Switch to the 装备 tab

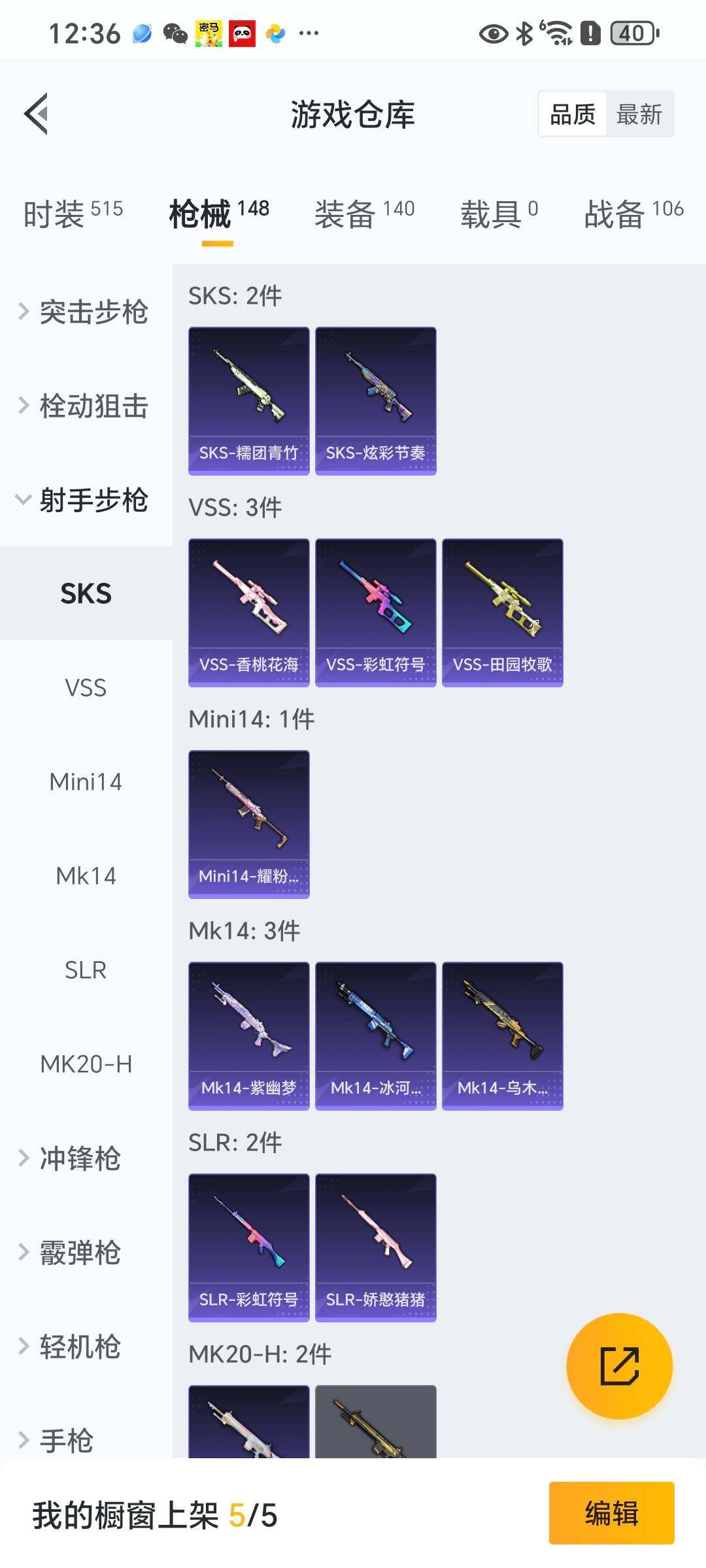tap(364, 214)
